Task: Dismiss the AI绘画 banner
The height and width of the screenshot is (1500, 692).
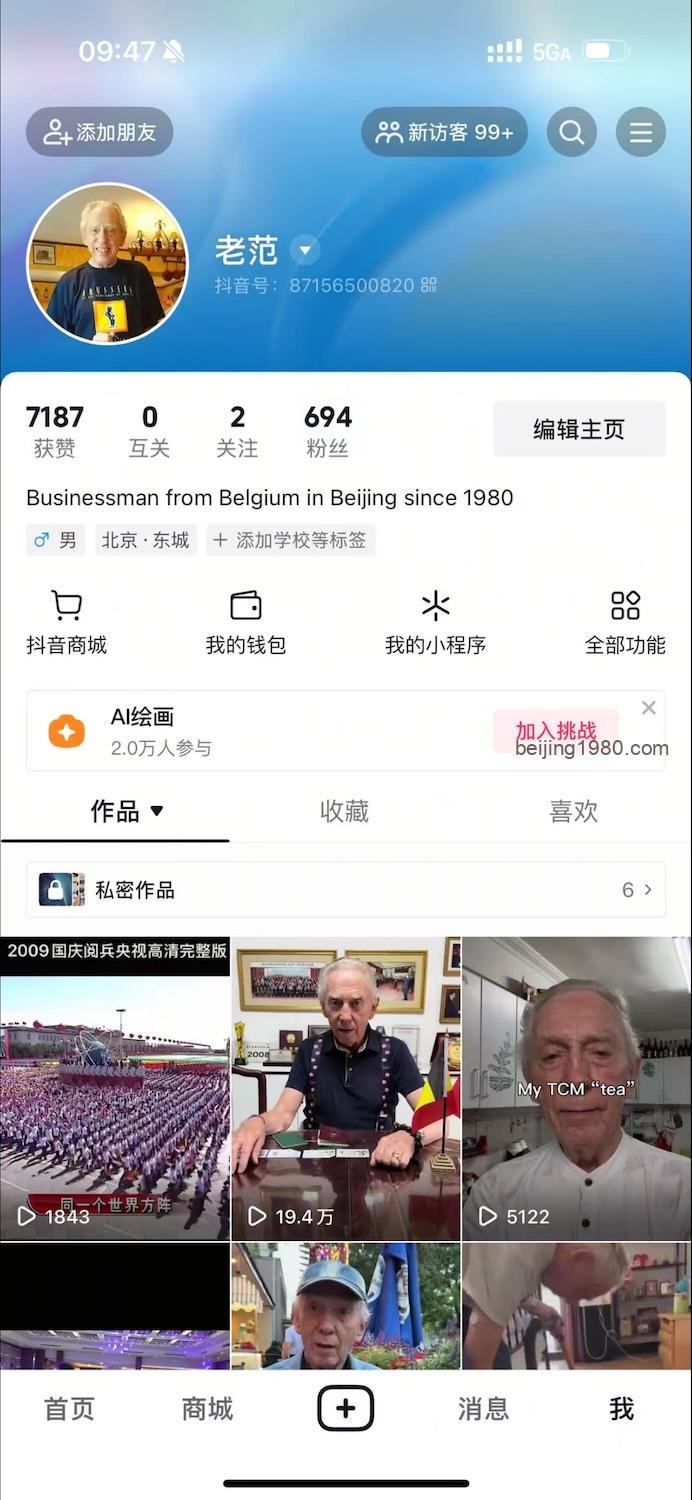Action: tap(649, 708)
